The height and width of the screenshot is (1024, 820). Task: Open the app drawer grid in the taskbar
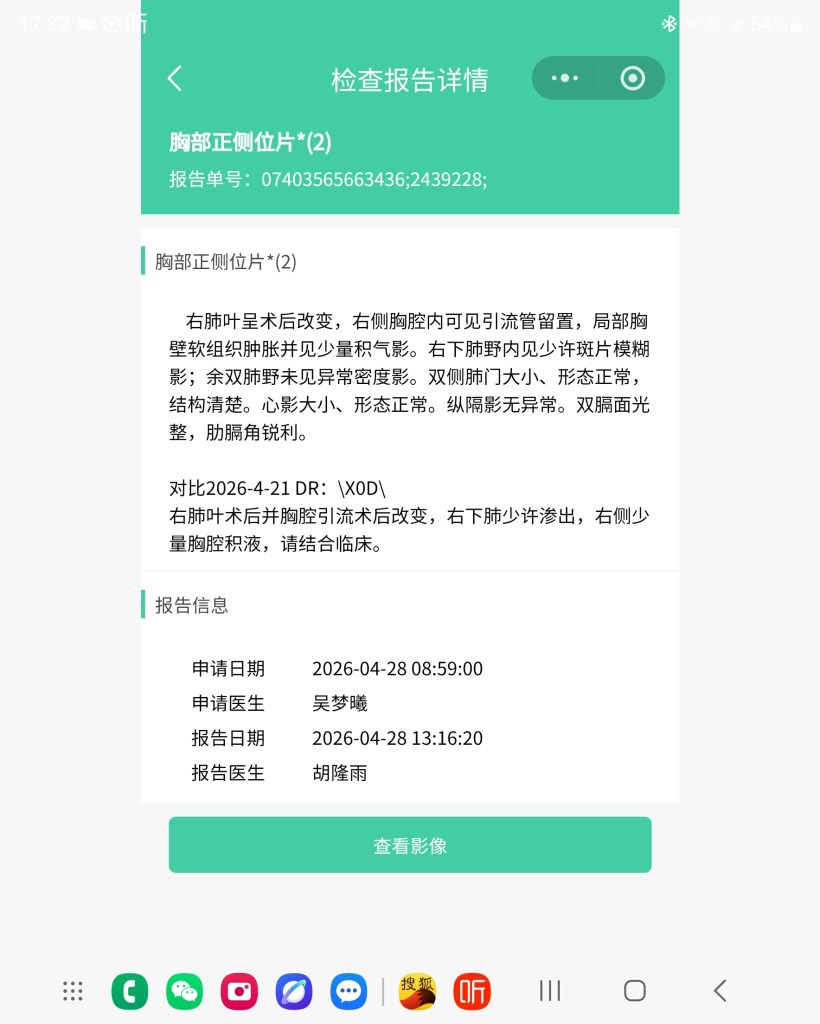click(73, 991)
